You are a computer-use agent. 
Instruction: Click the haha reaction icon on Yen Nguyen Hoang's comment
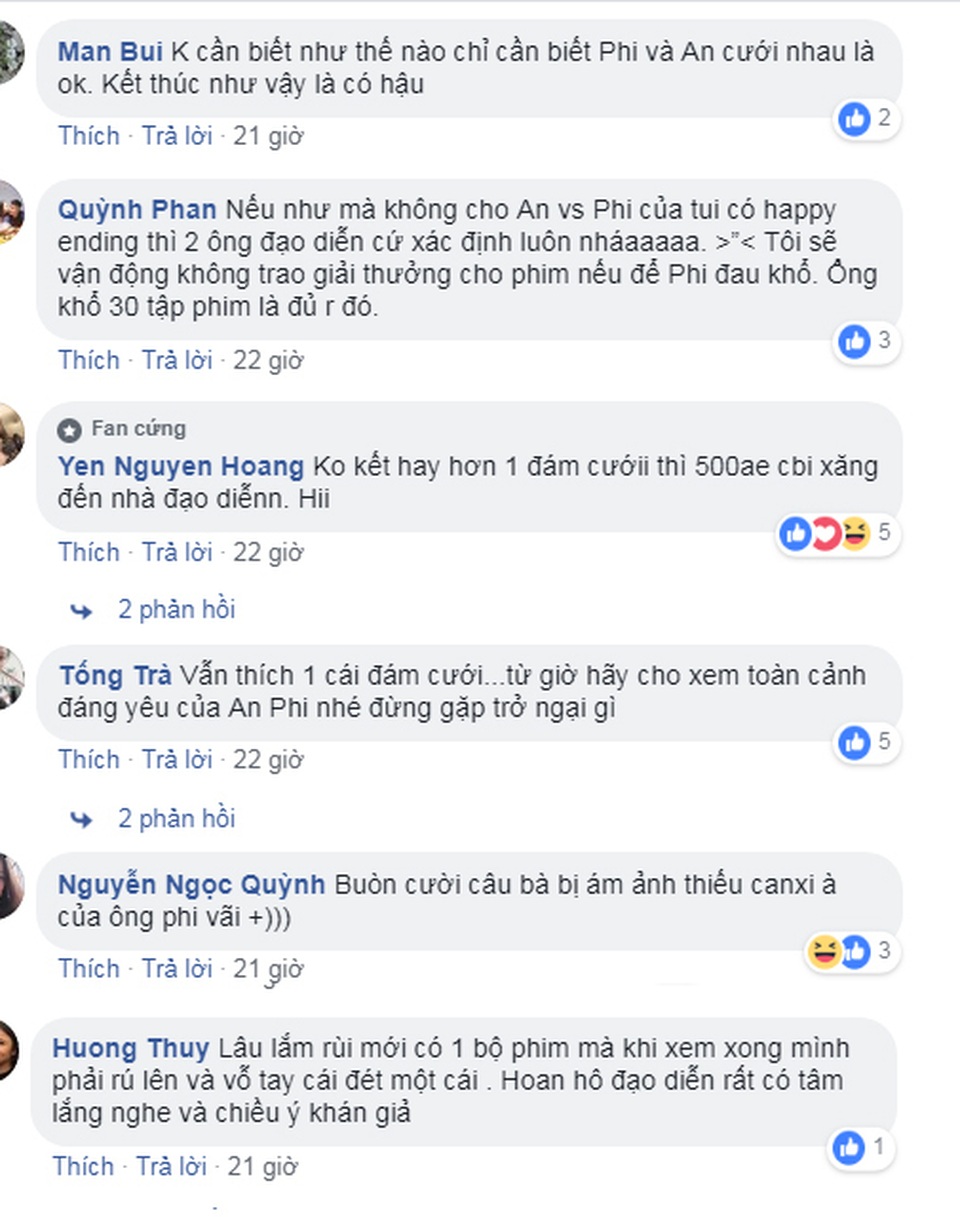[853, 534]
